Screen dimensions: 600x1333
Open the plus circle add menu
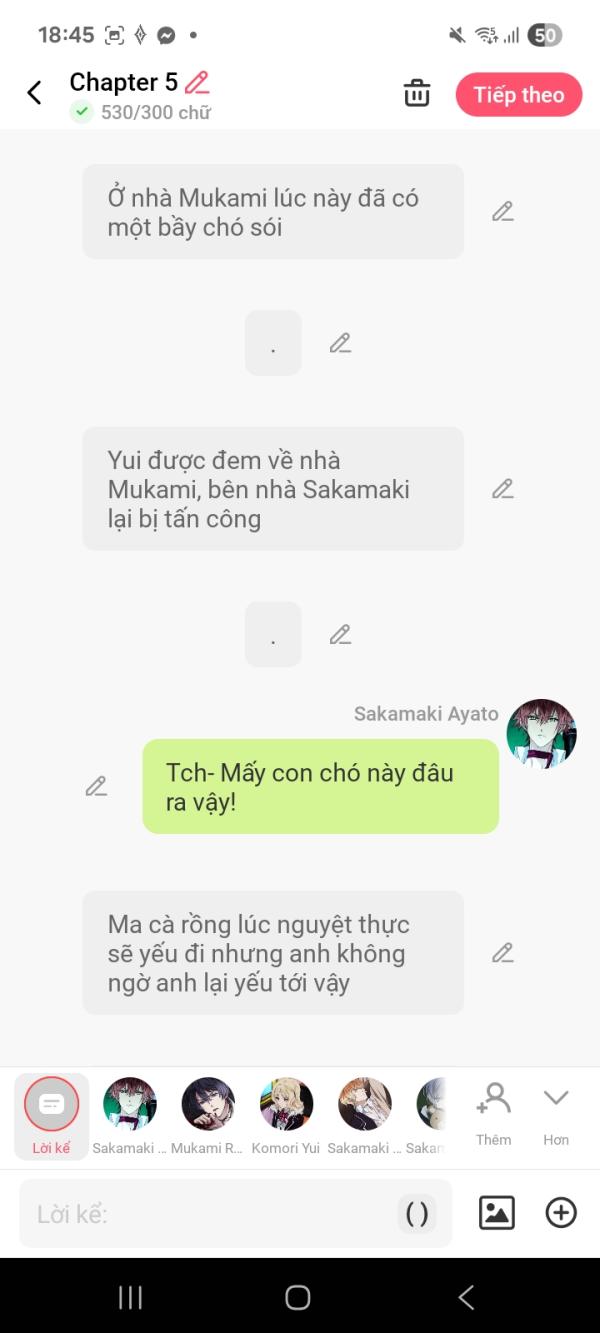click(x=561, y=1213)
